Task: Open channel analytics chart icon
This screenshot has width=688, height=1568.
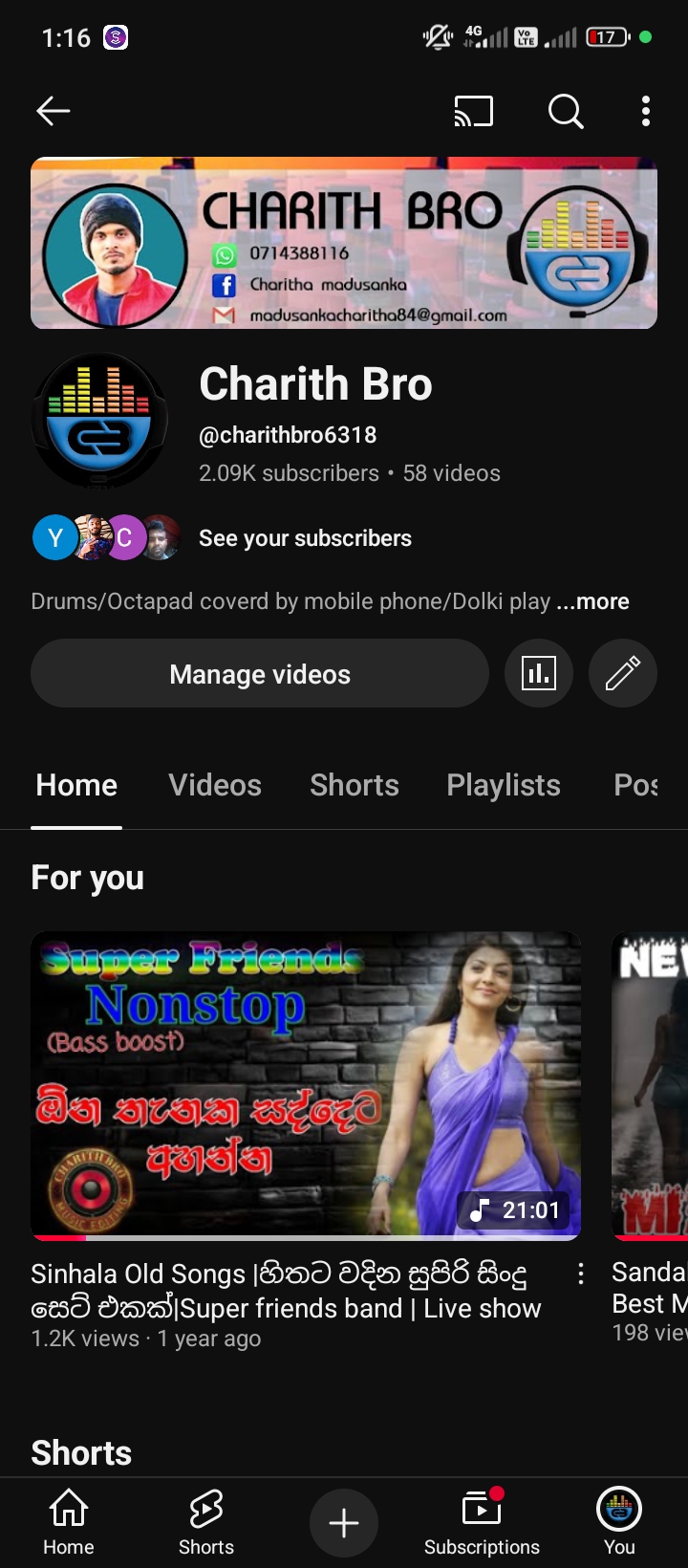Action: point(539,674)
